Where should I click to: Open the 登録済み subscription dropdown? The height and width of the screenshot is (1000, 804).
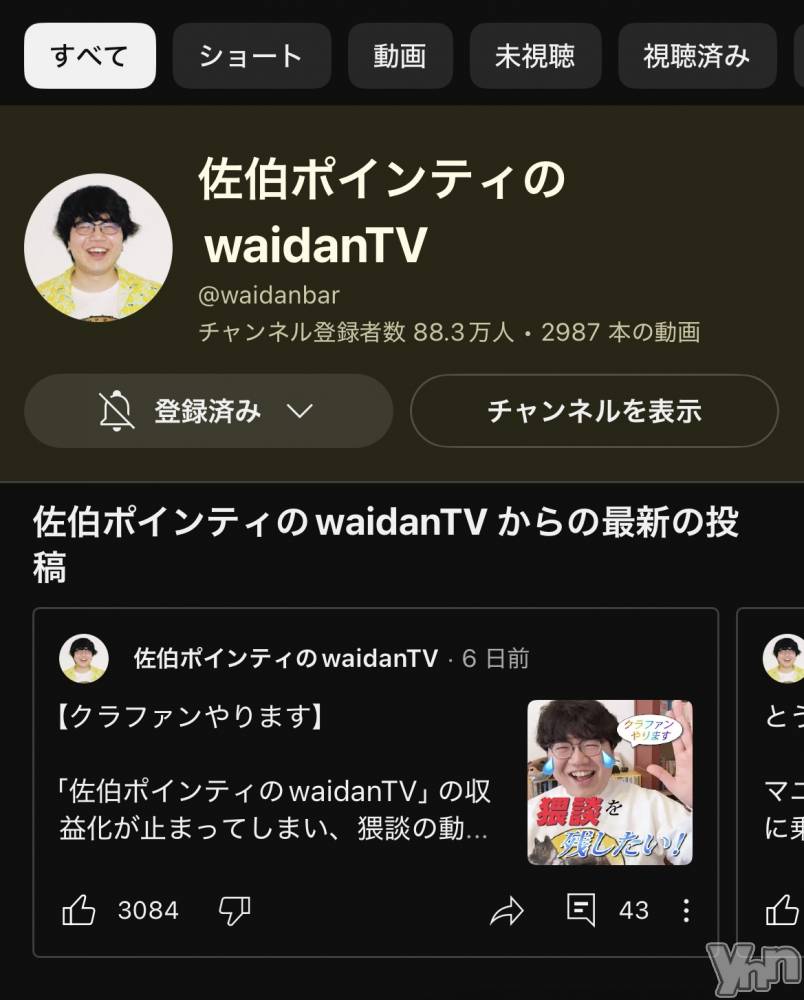coord(208,411)
